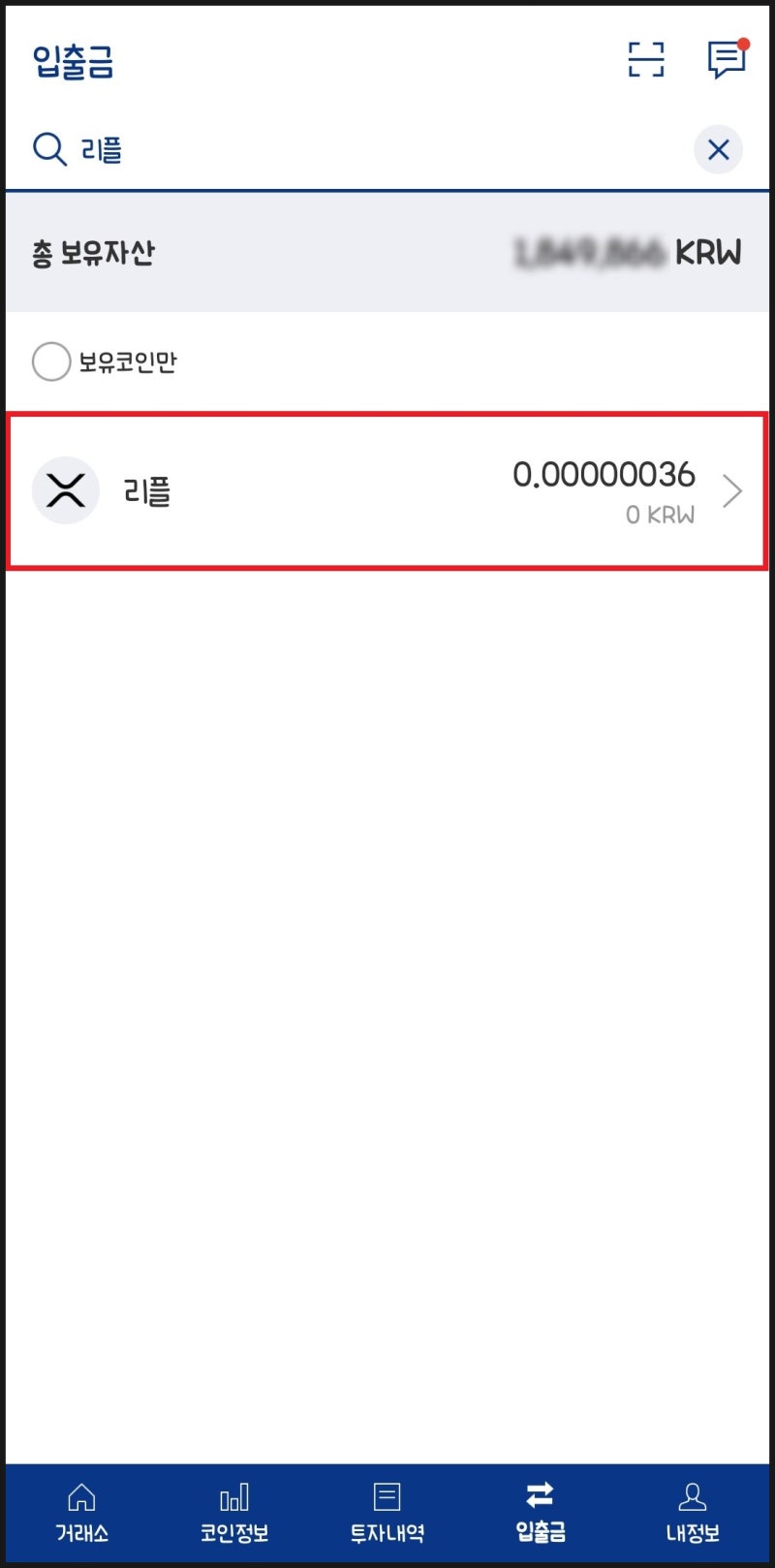775x1568 pixels.
Task: Toggle holdings-only coin display
Action: point(52,361)
